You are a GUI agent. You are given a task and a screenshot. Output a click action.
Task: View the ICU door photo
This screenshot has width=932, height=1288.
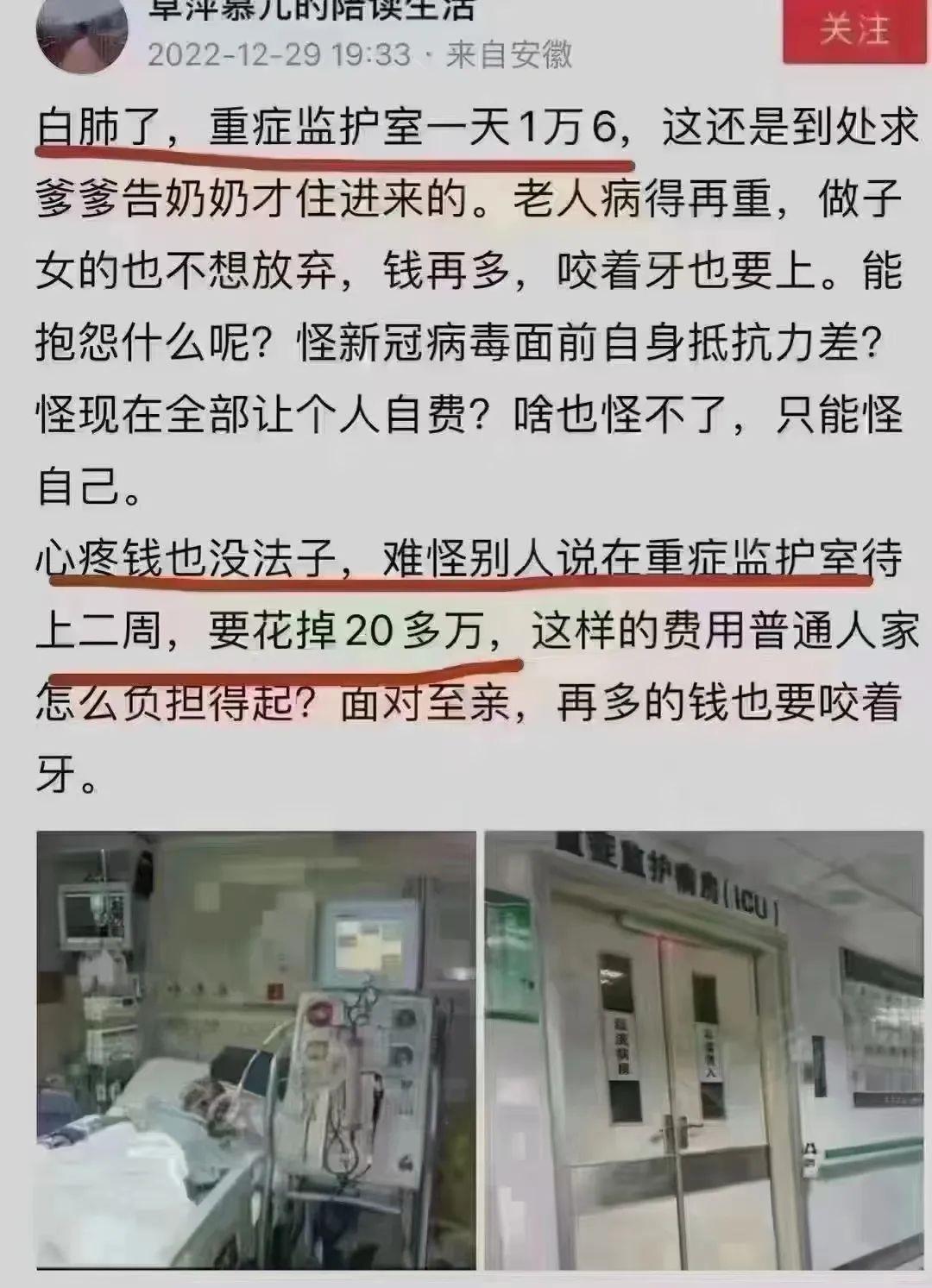703,1049
